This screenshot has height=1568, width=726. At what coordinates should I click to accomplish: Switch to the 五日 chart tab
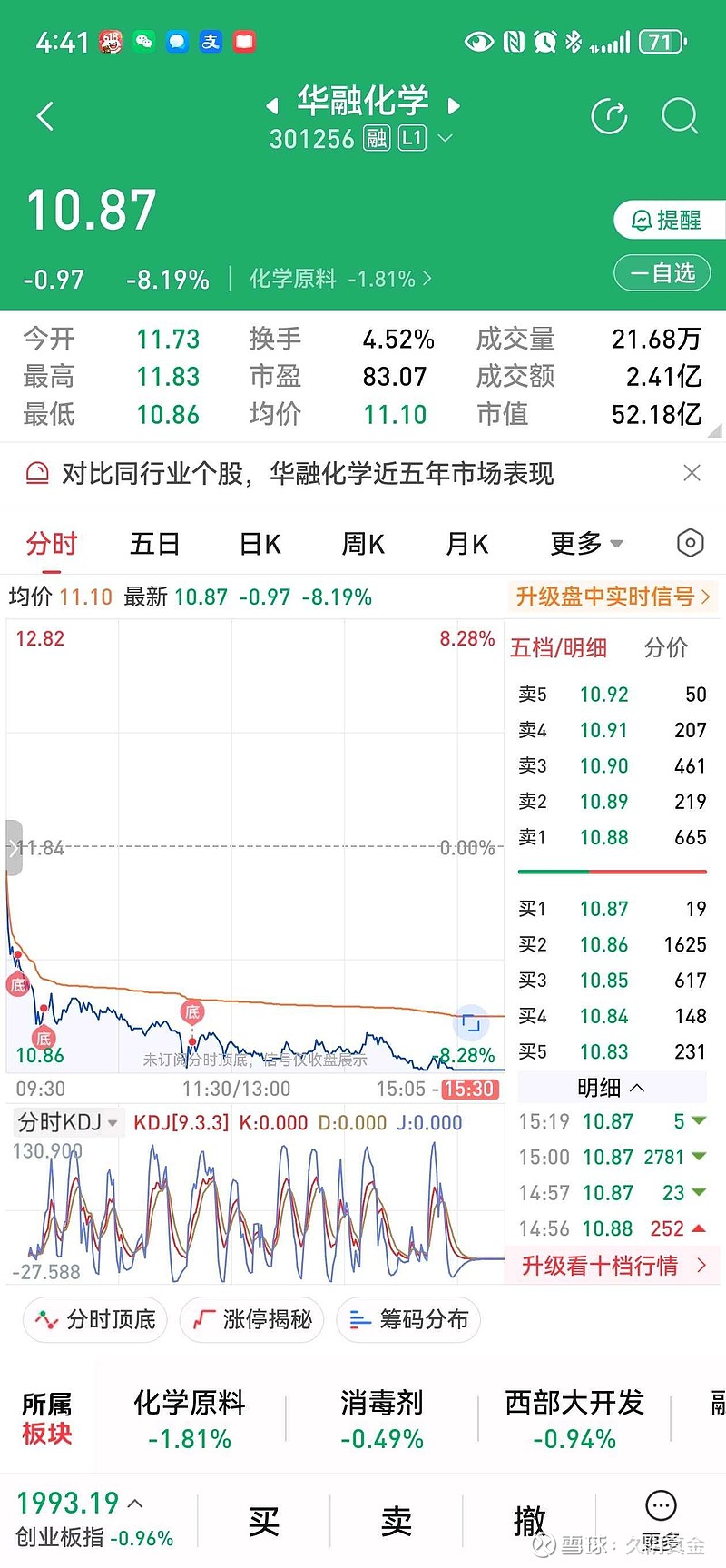(x=155, y=544)
